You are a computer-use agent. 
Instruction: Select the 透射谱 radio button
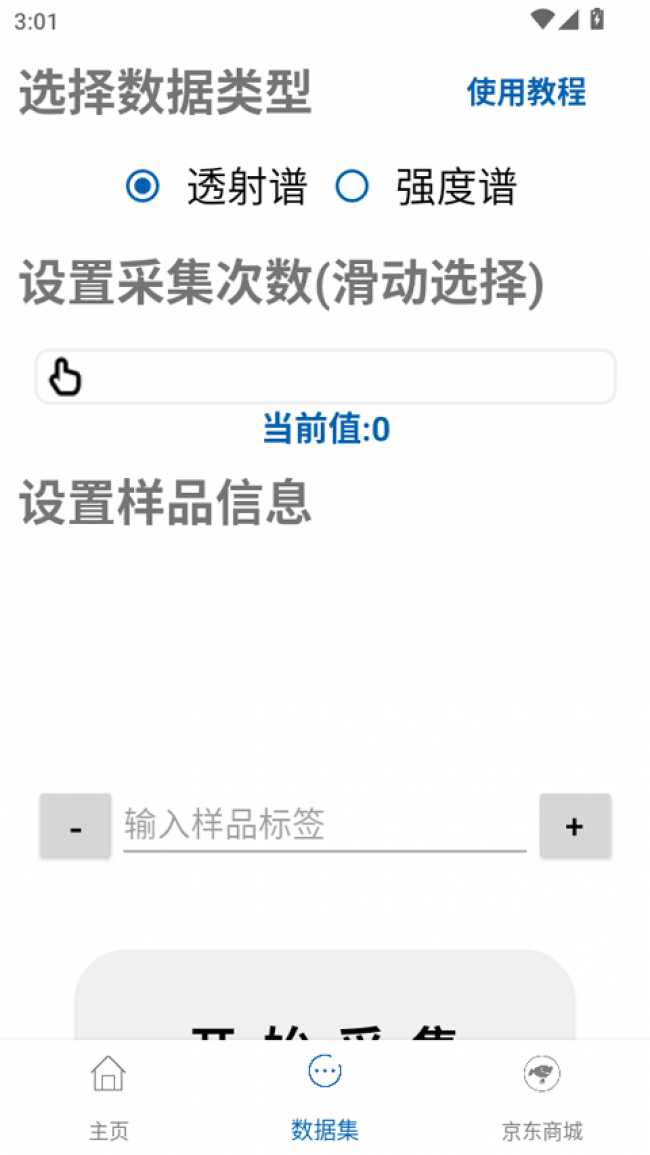[143, 186]
